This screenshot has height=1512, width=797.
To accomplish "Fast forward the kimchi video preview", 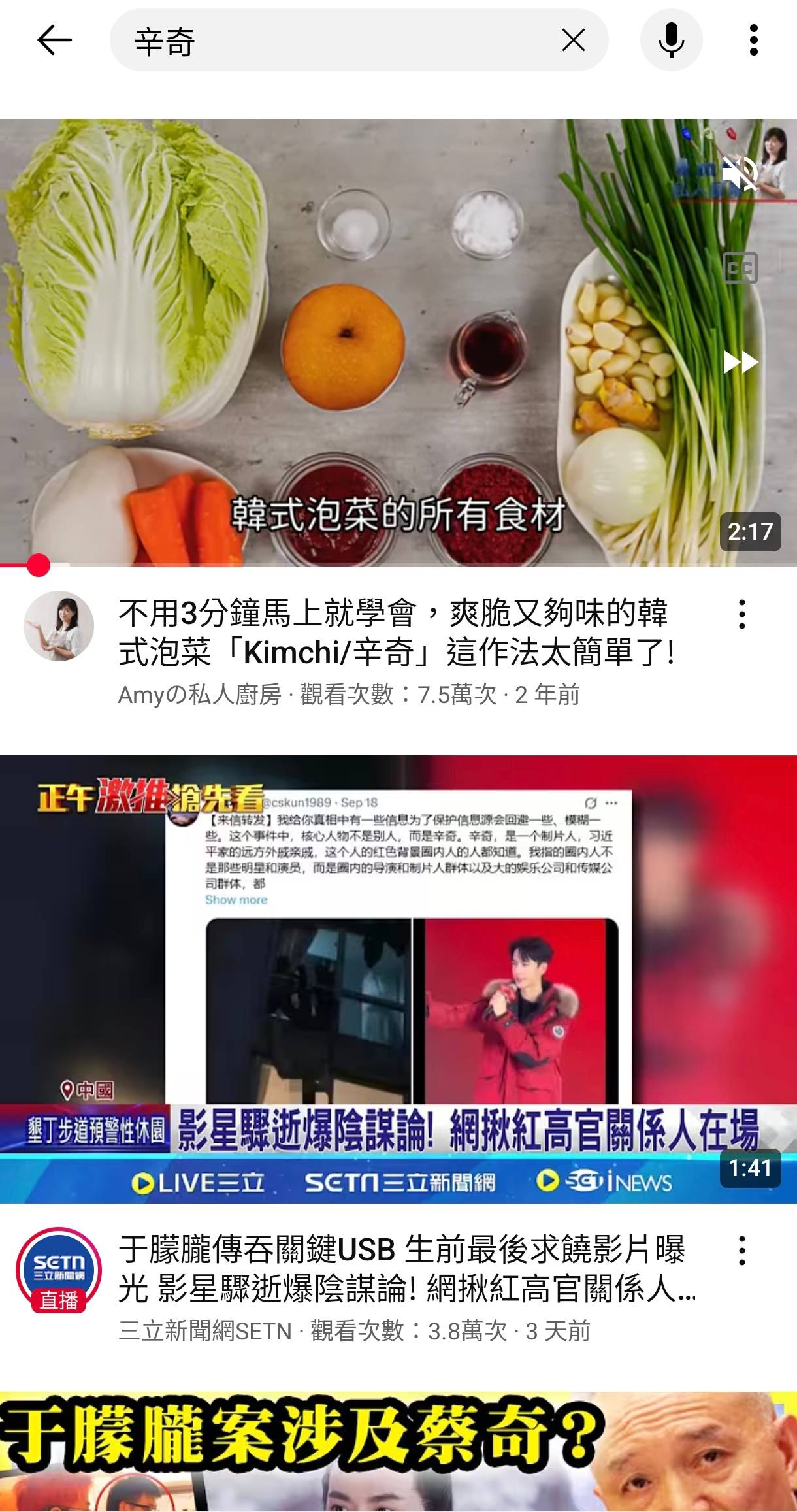I will pos(741,361).
